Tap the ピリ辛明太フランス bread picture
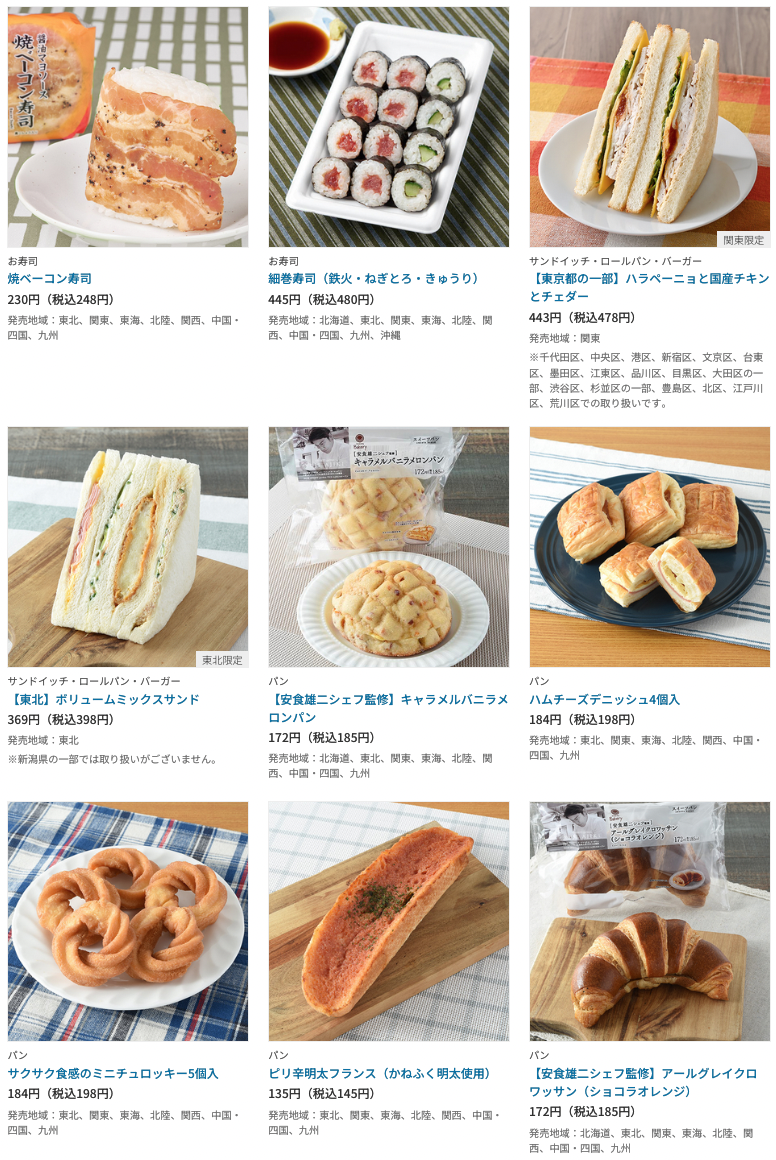Screen dimensions: 776x1160 pyautogui.click(x=388, y=921)
